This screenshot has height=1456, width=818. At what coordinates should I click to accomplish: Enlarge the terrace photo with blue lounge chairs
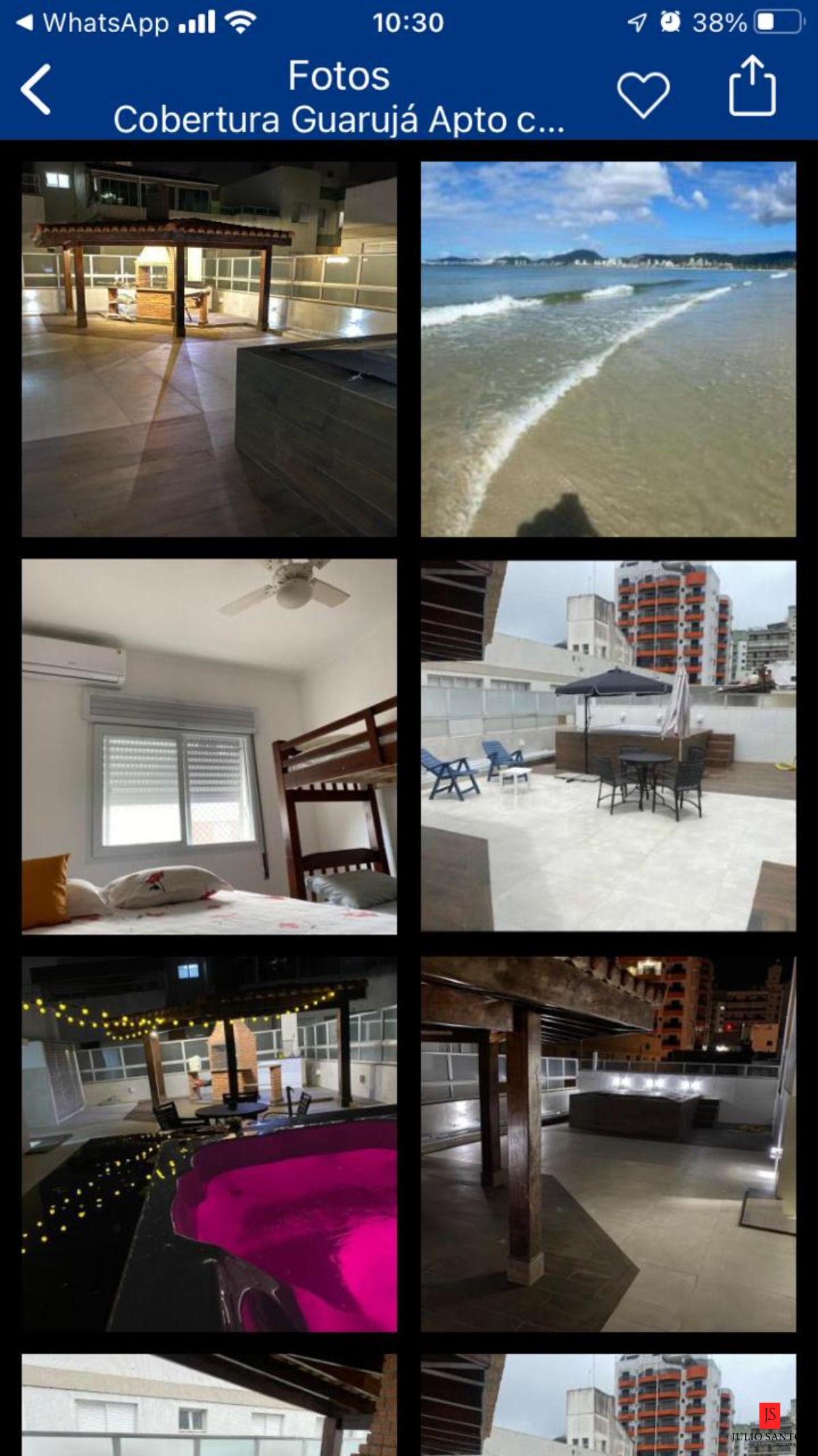click(608, 746)
